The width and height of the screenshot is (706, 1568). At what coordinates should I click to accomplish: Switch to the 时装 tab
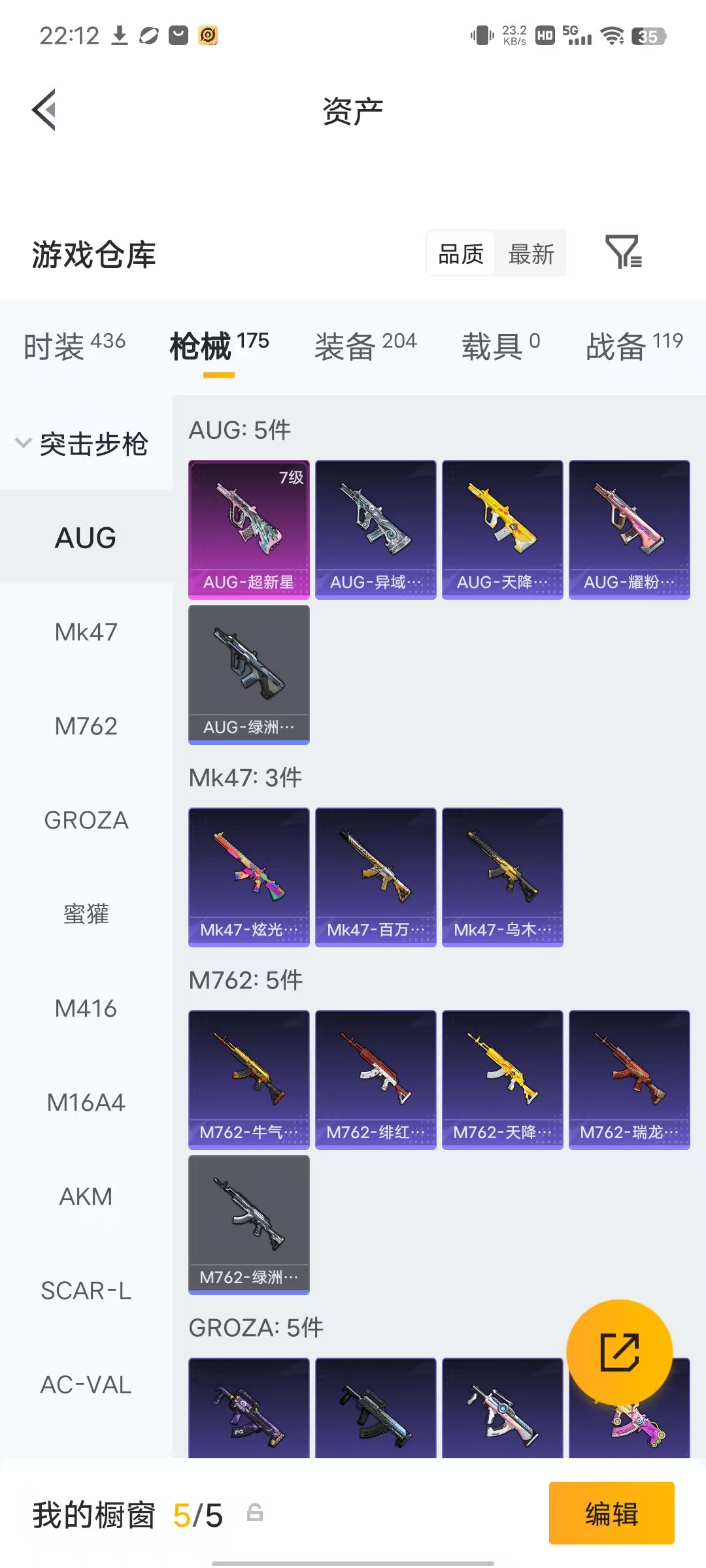point(74,346)
